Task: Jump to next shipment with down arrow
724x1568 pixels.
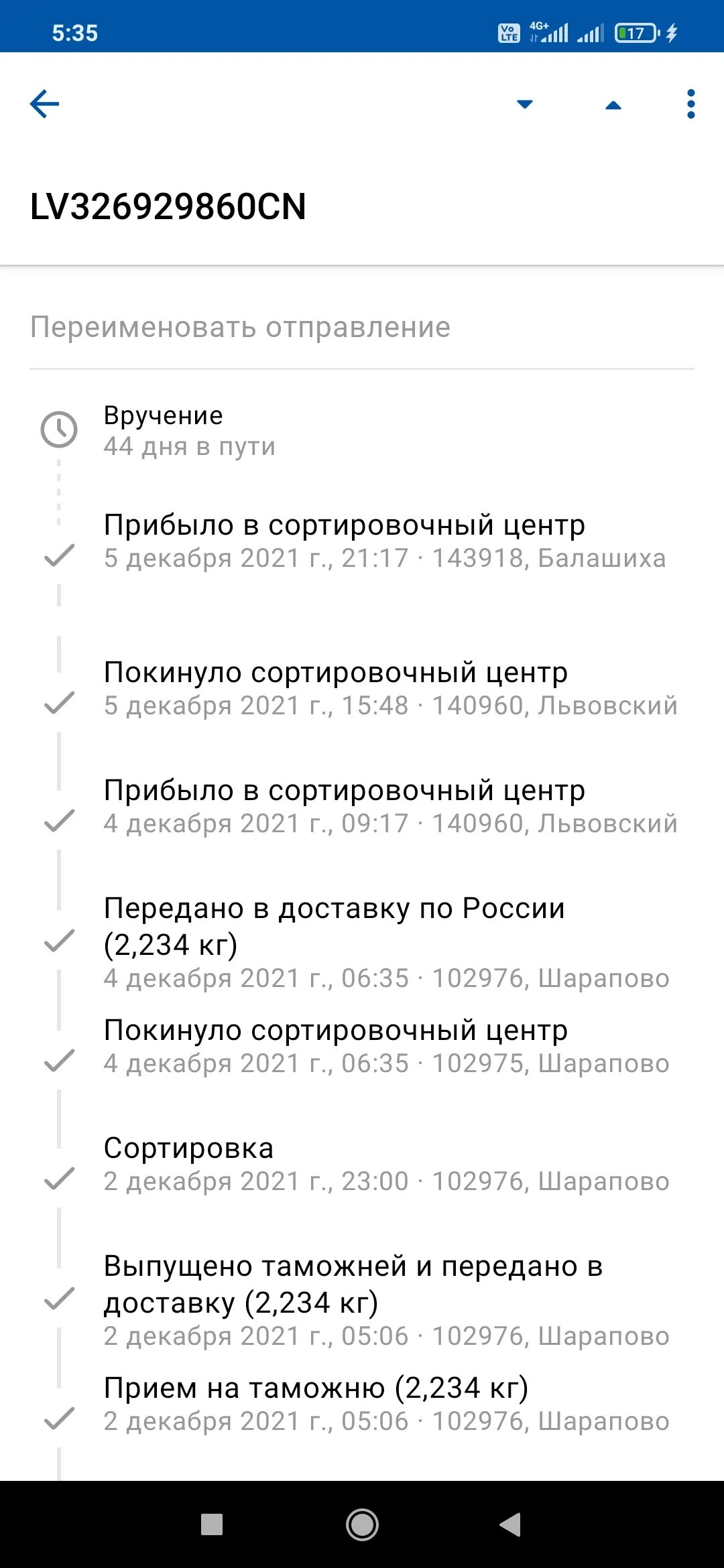Action: (525, 104)
